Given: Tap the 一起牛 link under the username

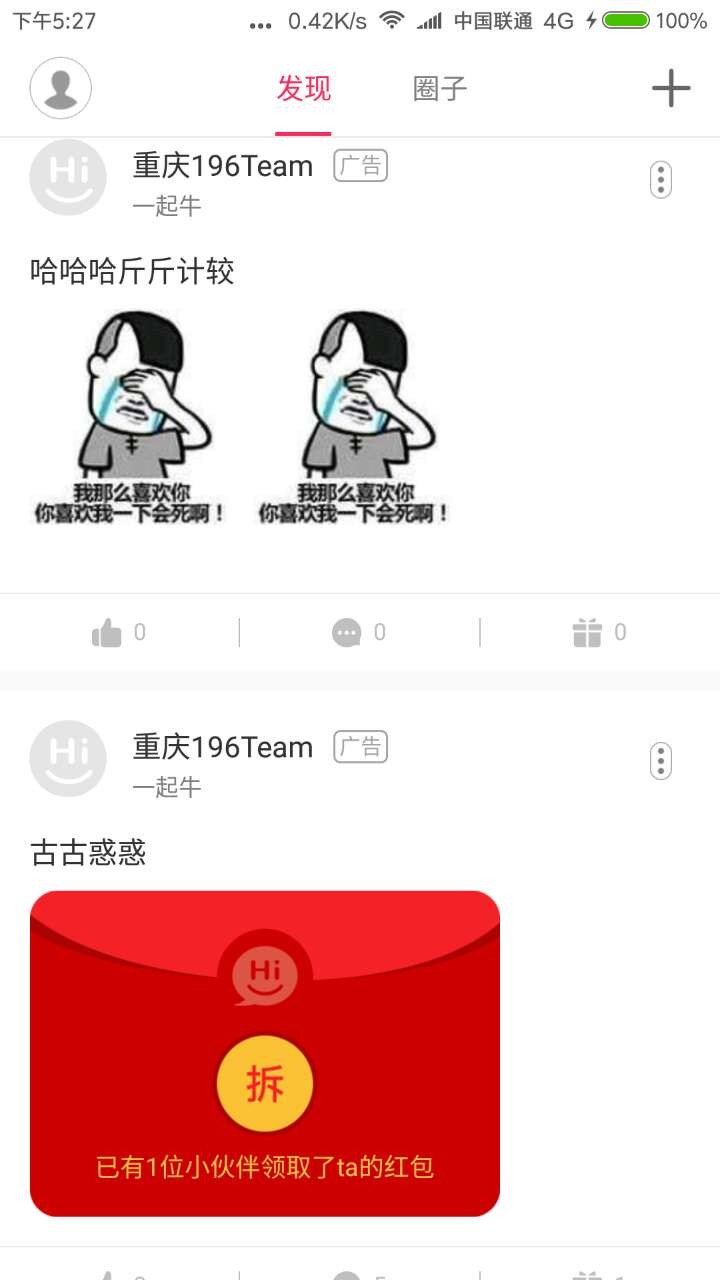Looking at the screenshot, I should pyautogui.click(x=167, y=207).
